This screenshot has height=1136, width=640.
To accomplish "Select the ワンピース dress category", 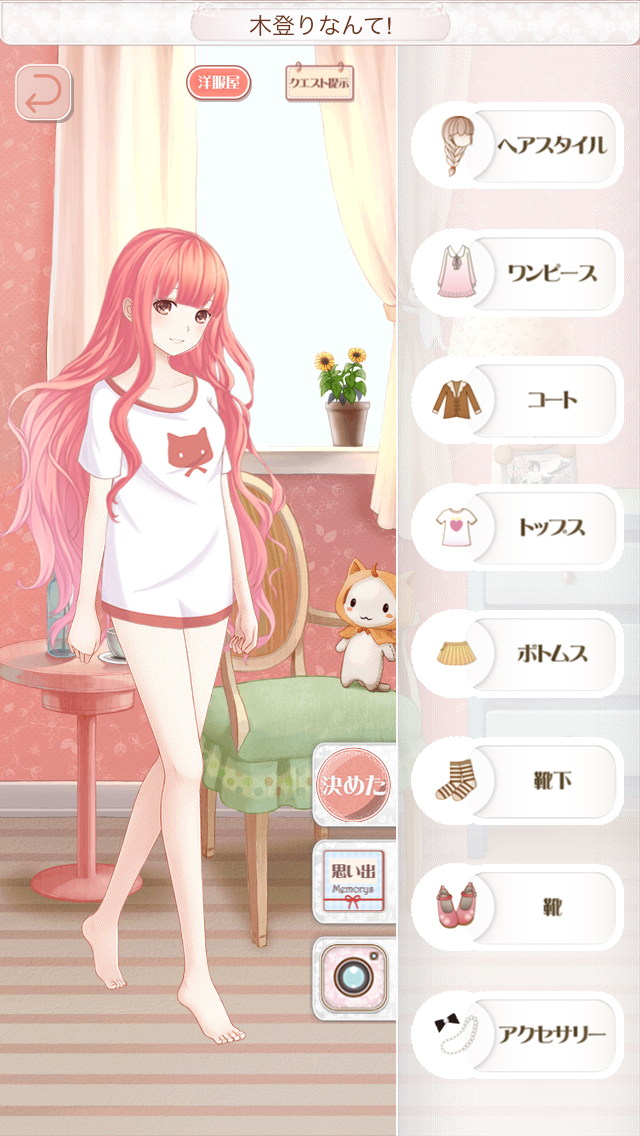I will click(518, 273).
